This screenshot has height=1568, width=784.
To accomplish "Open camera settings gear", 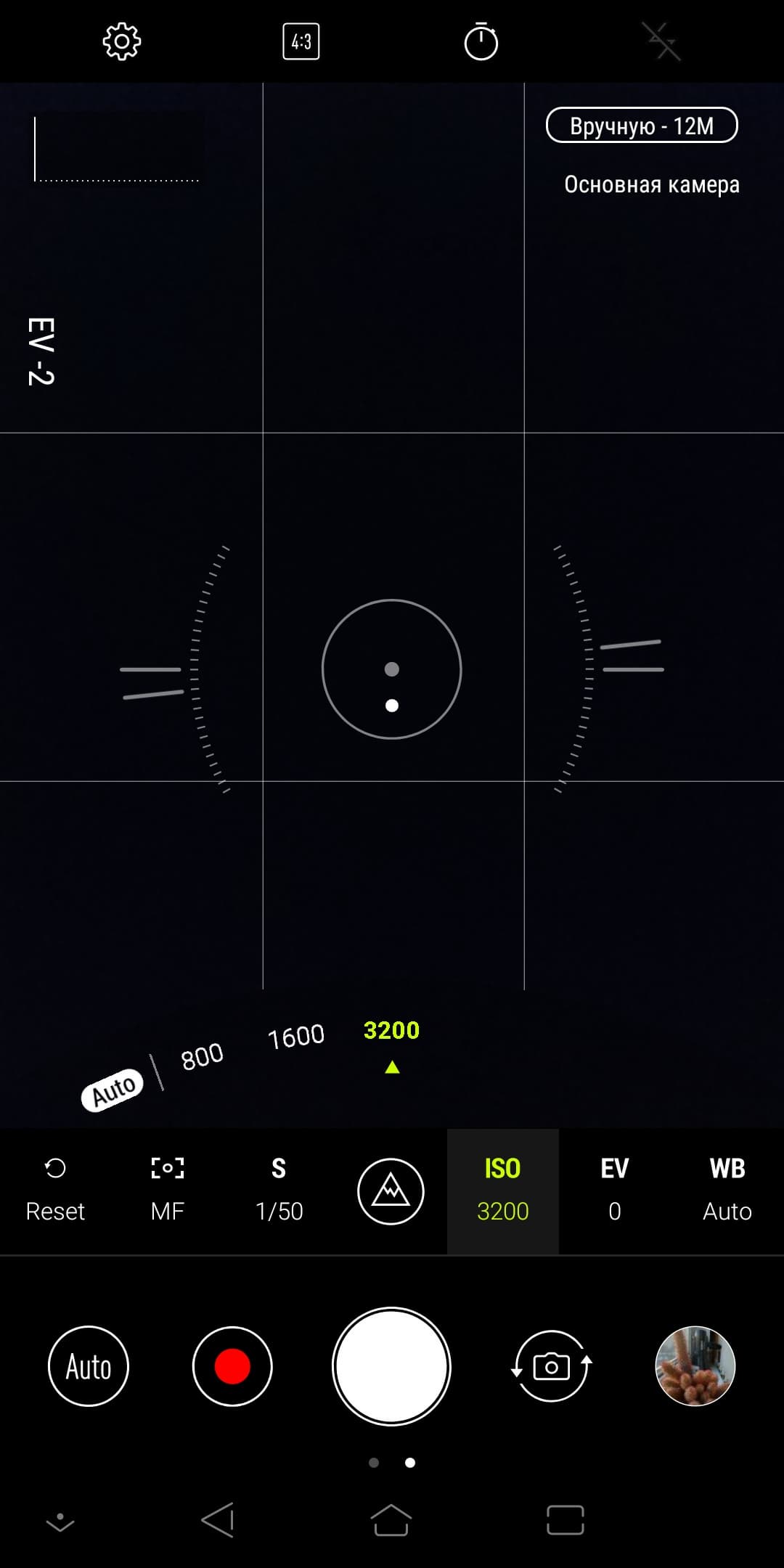I will coord(121,42).
